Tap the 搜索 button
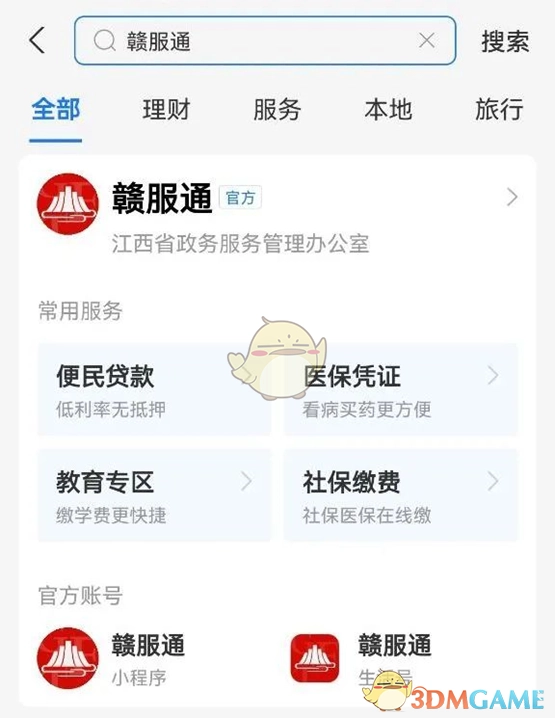This screenshot has height=718, width=555. point(505,41)
